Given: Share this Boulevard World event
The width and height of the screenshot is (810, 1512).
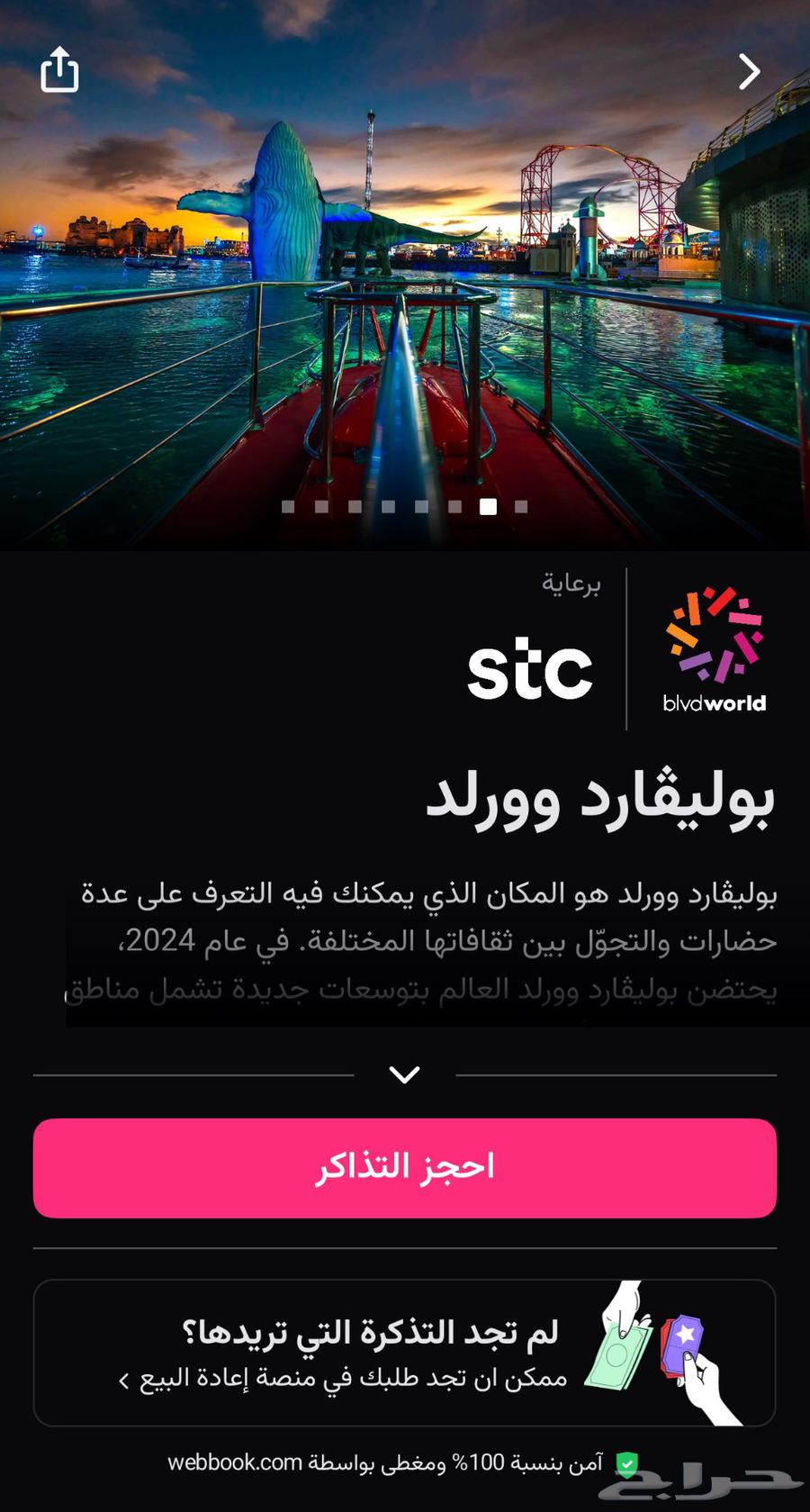Looking at the screenshot, I should click(x=59, y=69).
